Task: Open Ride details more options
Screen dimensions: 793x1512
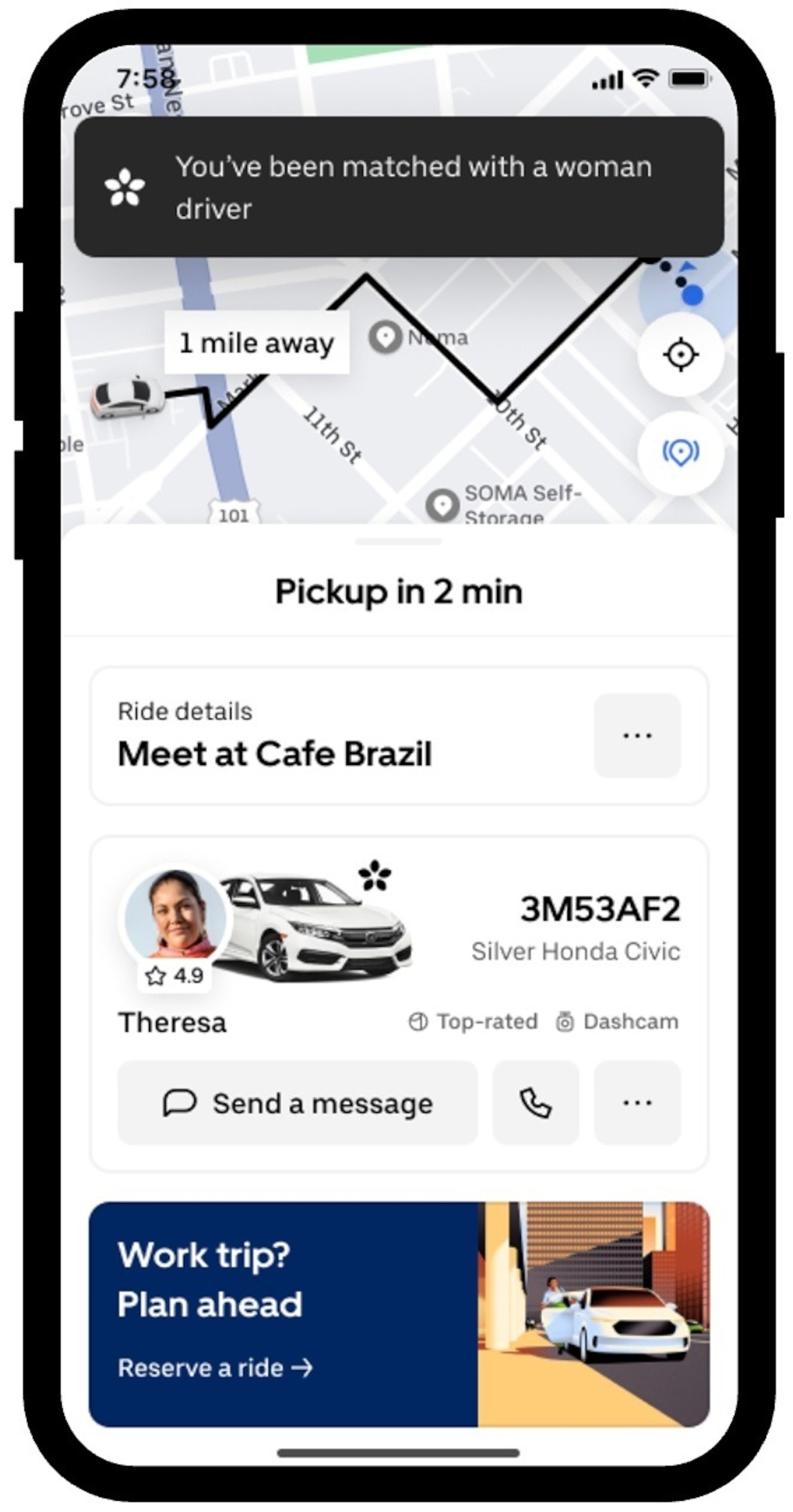Action: coord(637,735)
